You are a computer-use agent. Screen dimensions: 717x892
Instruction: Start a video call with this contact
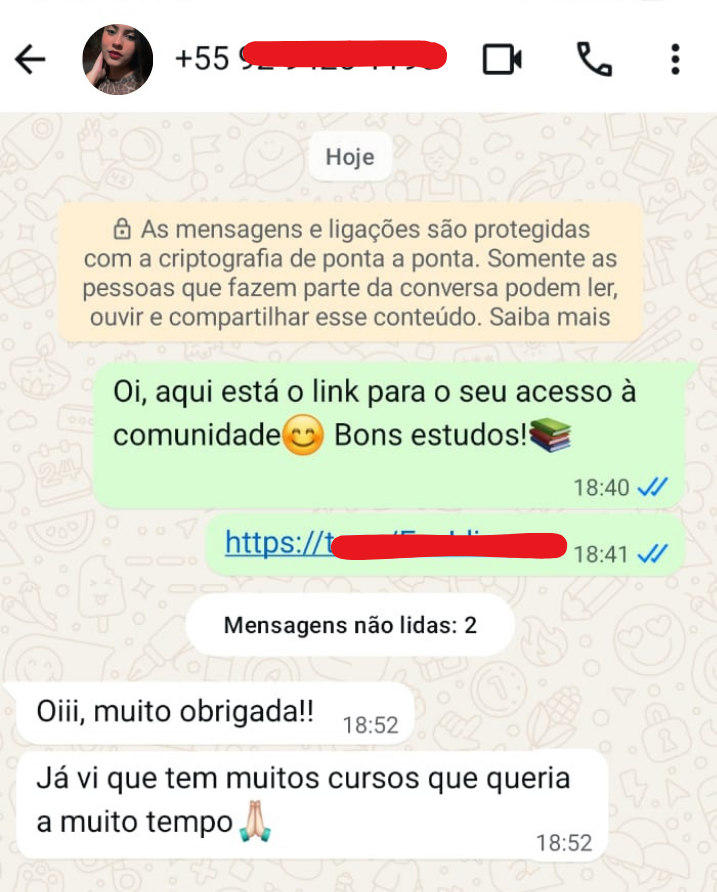pos(502,60)
